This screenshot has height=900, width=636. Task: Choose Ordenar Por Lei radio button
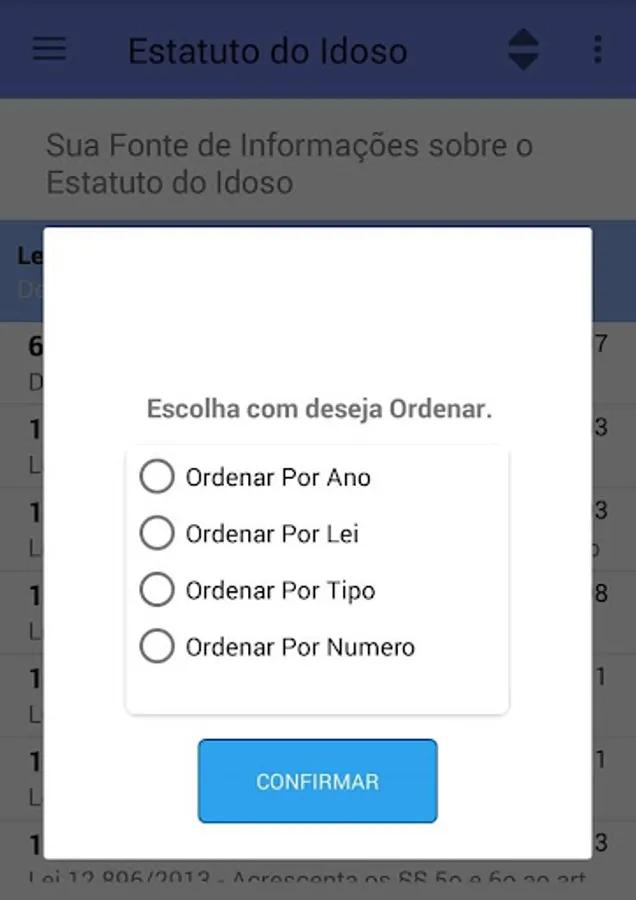pos(157,534)
